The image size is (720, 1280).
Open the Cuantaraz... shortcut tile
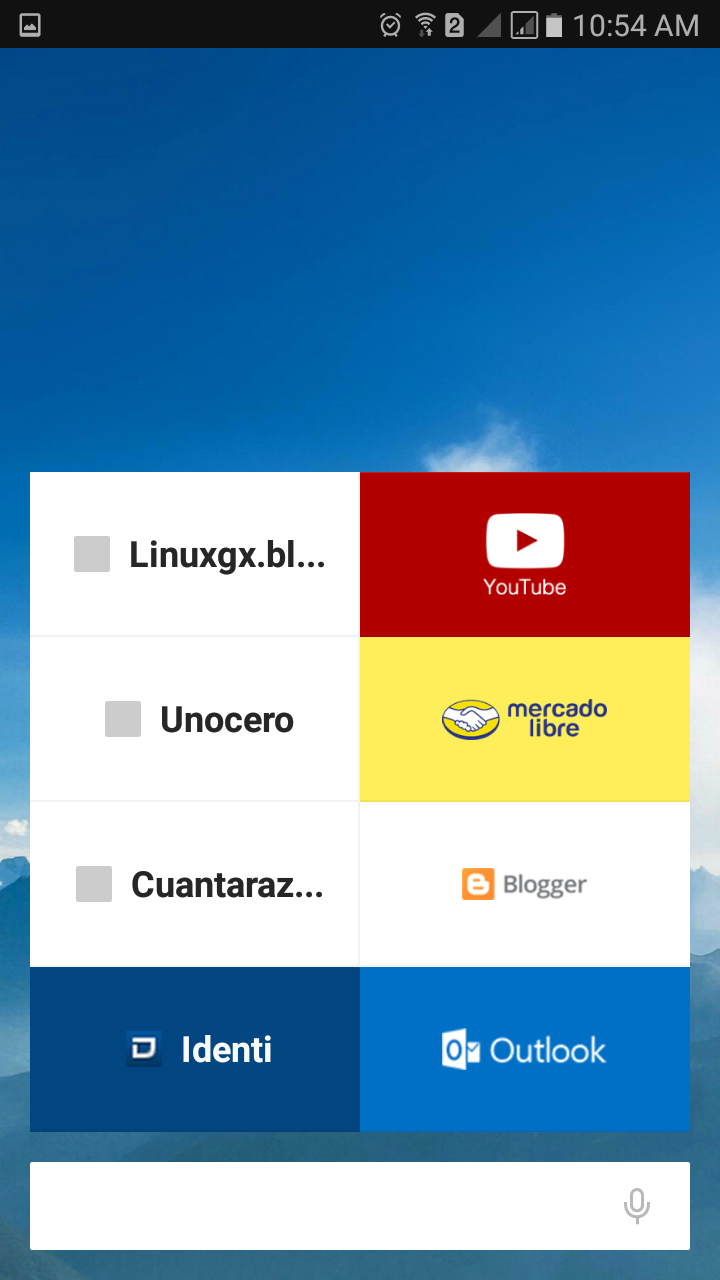click(x=195, y=884)
